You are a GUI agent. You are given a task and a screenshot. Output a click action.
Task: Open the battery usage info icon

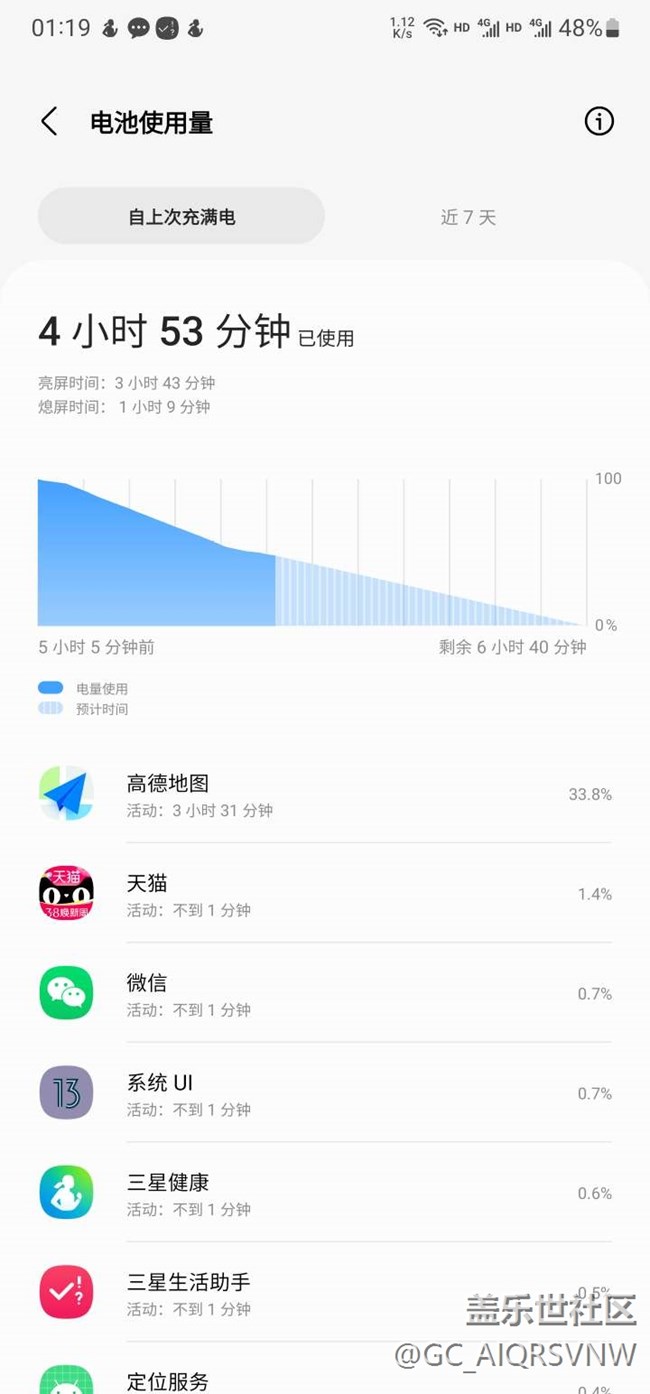[598, 122]
